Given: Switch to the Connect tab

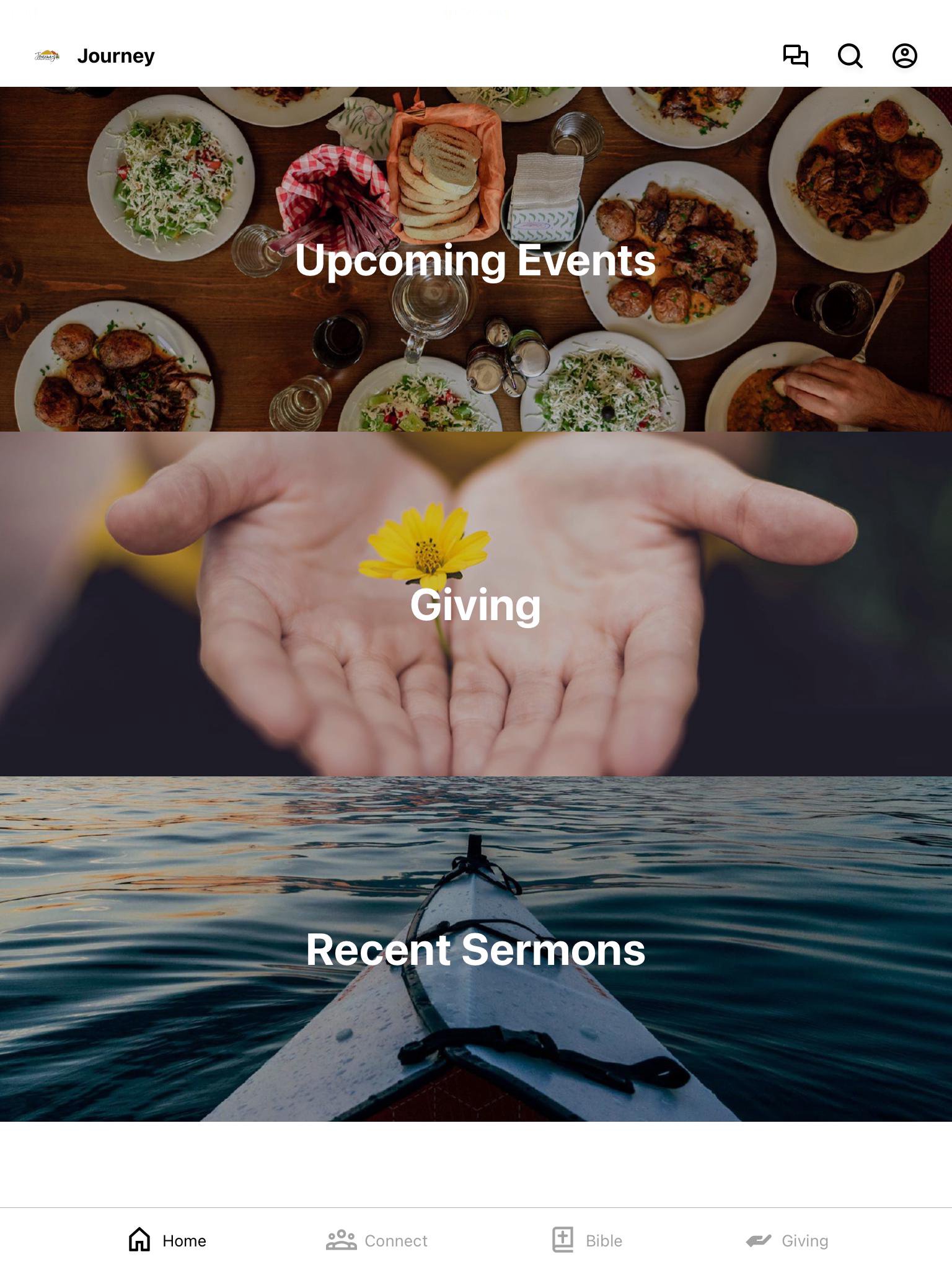Looking at the screenshot, I should coord(377,1240).
